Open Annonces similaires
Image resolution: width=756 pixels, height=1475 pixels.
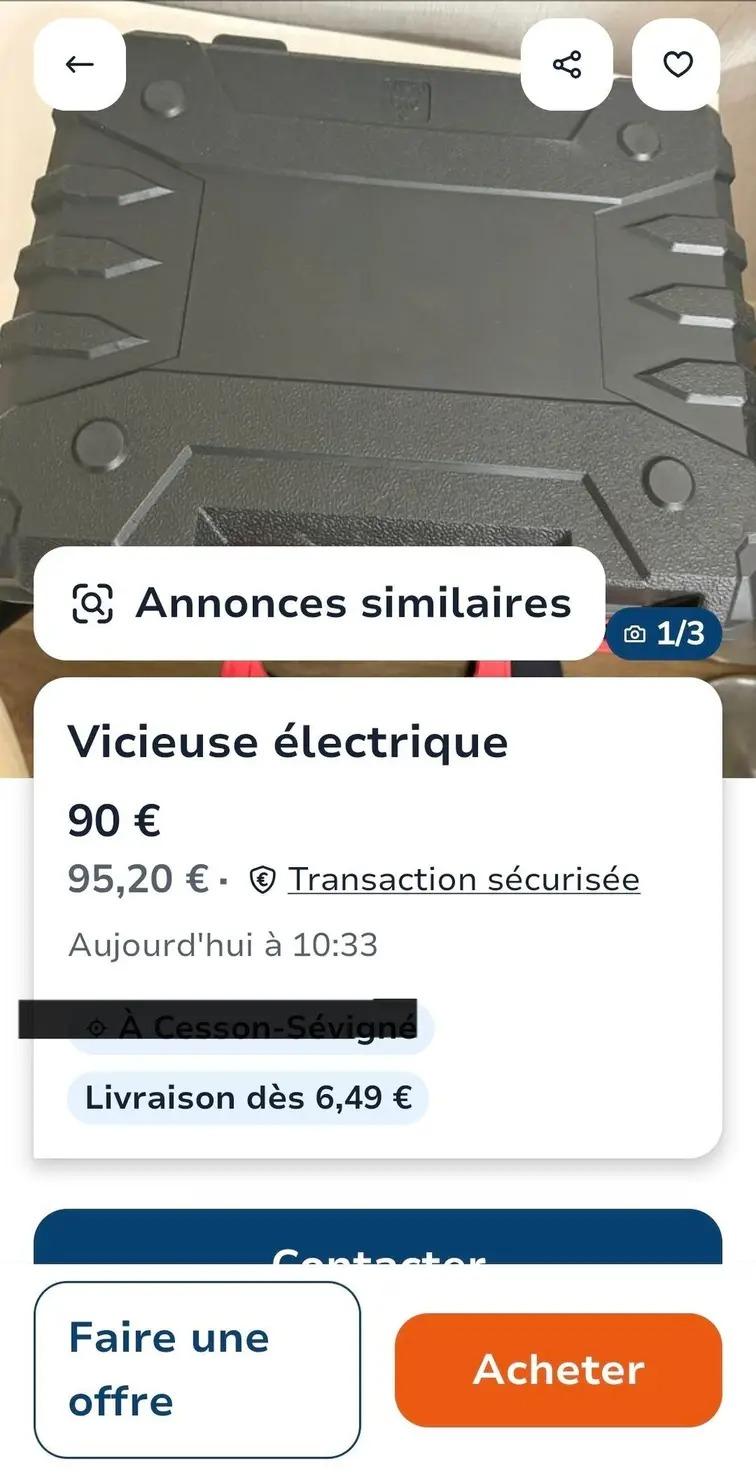pyautogui.click(x=320, y=603)
